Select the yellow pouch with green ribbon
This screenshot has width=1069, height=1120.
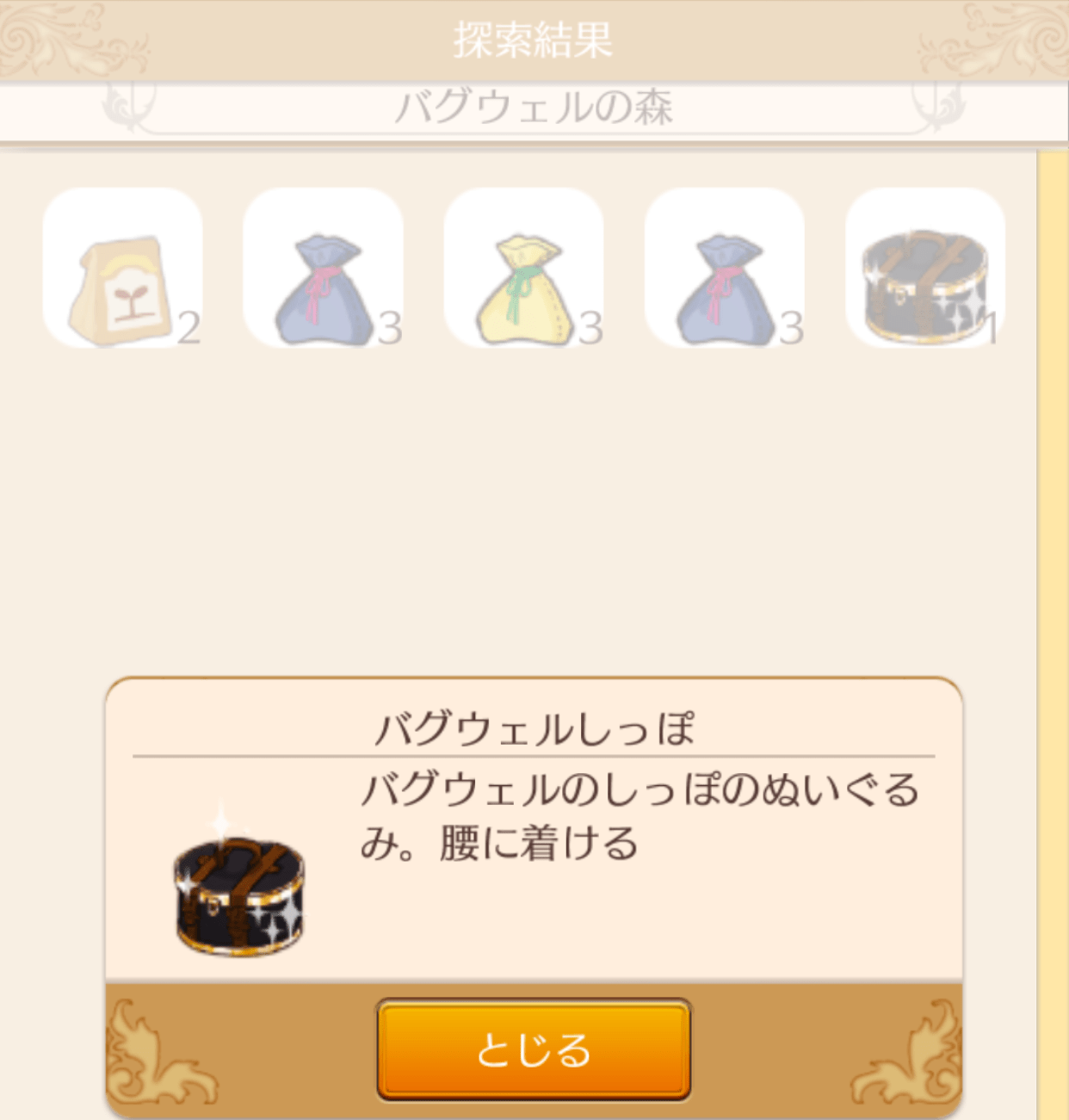pyautogui.click(x=523, y=269)
